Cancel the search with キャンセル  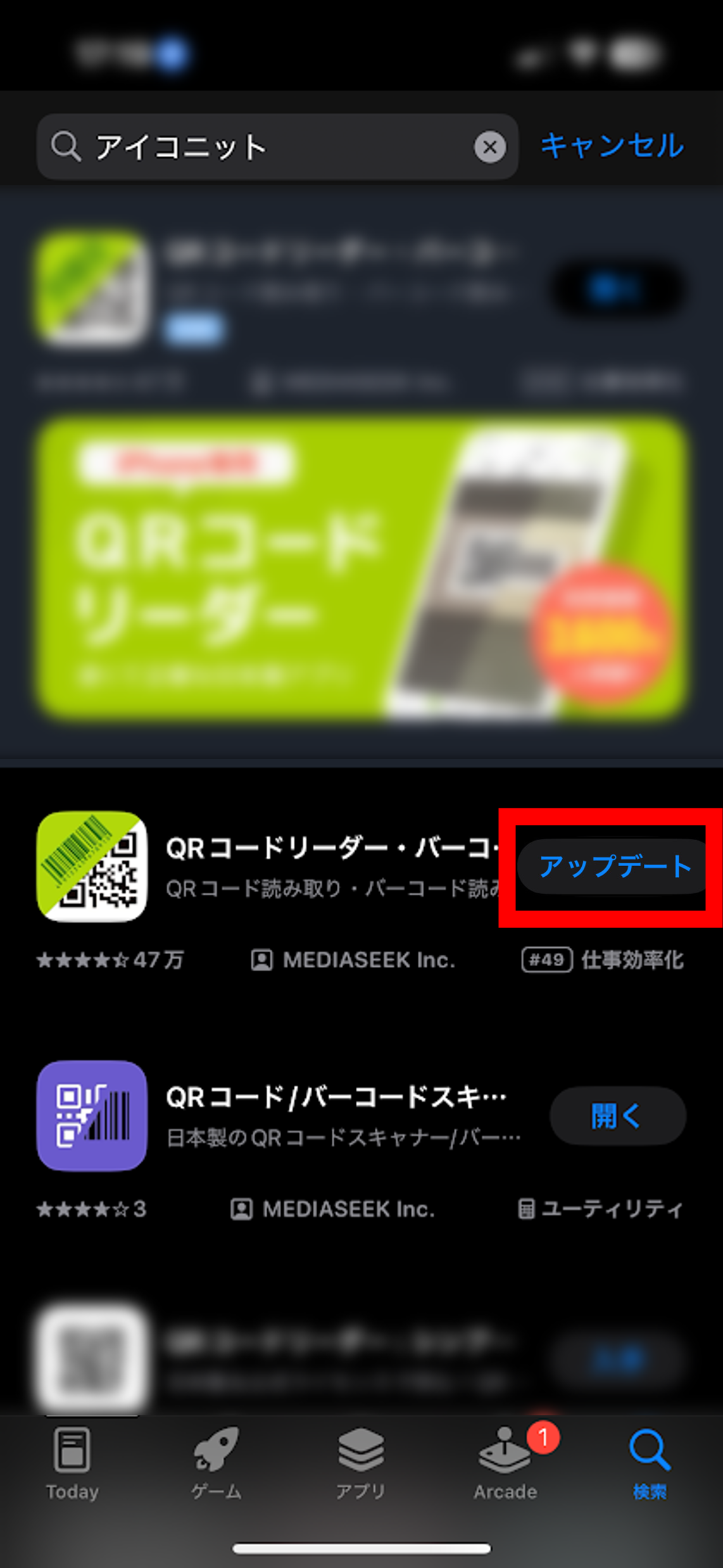[612, 146]
